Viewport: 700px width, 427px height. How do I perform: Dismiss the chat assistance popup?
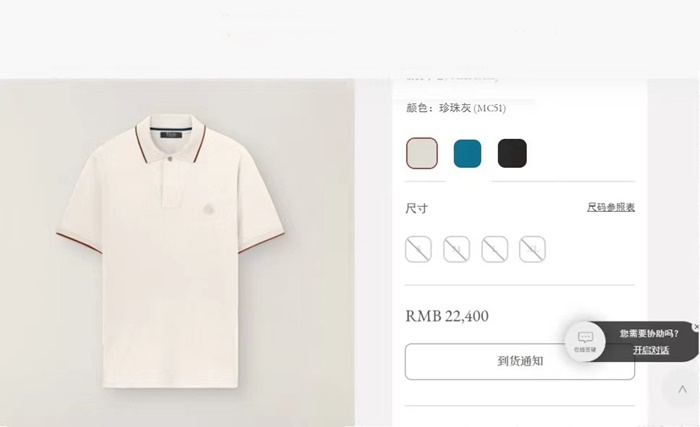click(696, 327)
